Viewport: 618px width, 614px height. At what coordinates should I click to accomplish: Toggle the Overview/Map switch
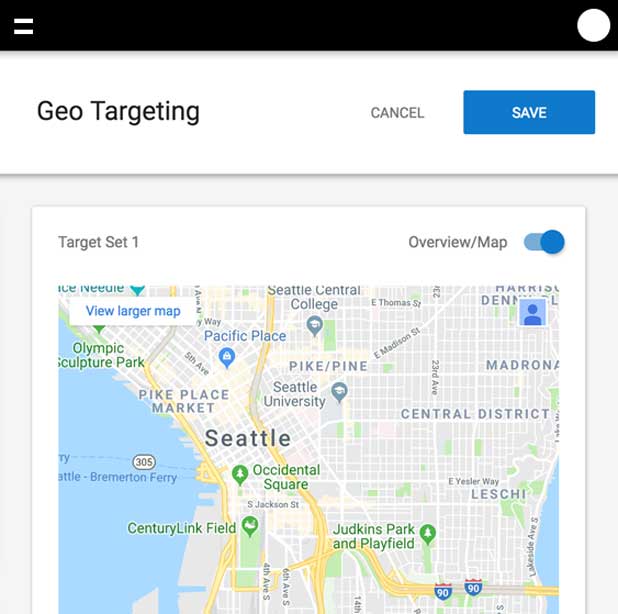pos(545,242)
